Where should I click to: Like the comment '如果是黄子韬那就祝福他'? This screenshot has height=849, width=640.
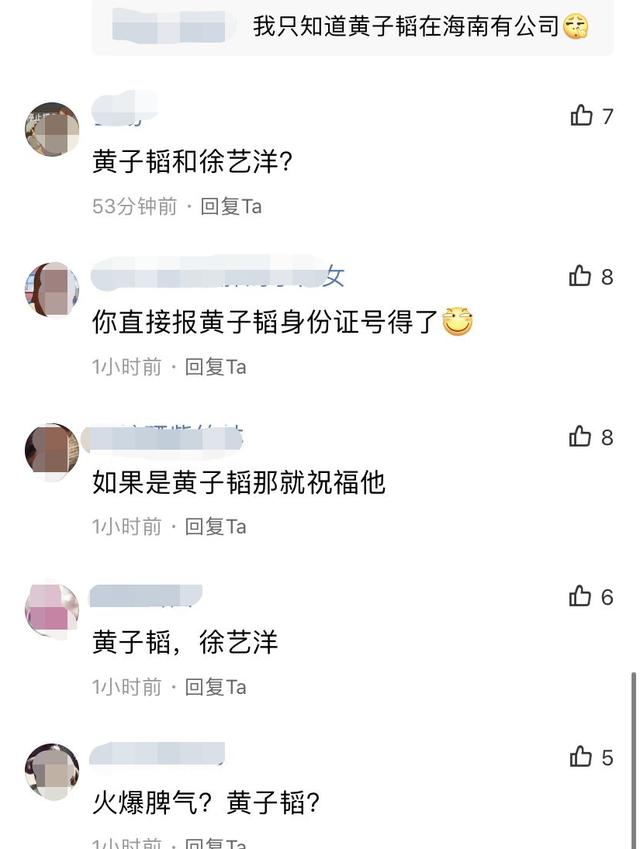(581, 437)
